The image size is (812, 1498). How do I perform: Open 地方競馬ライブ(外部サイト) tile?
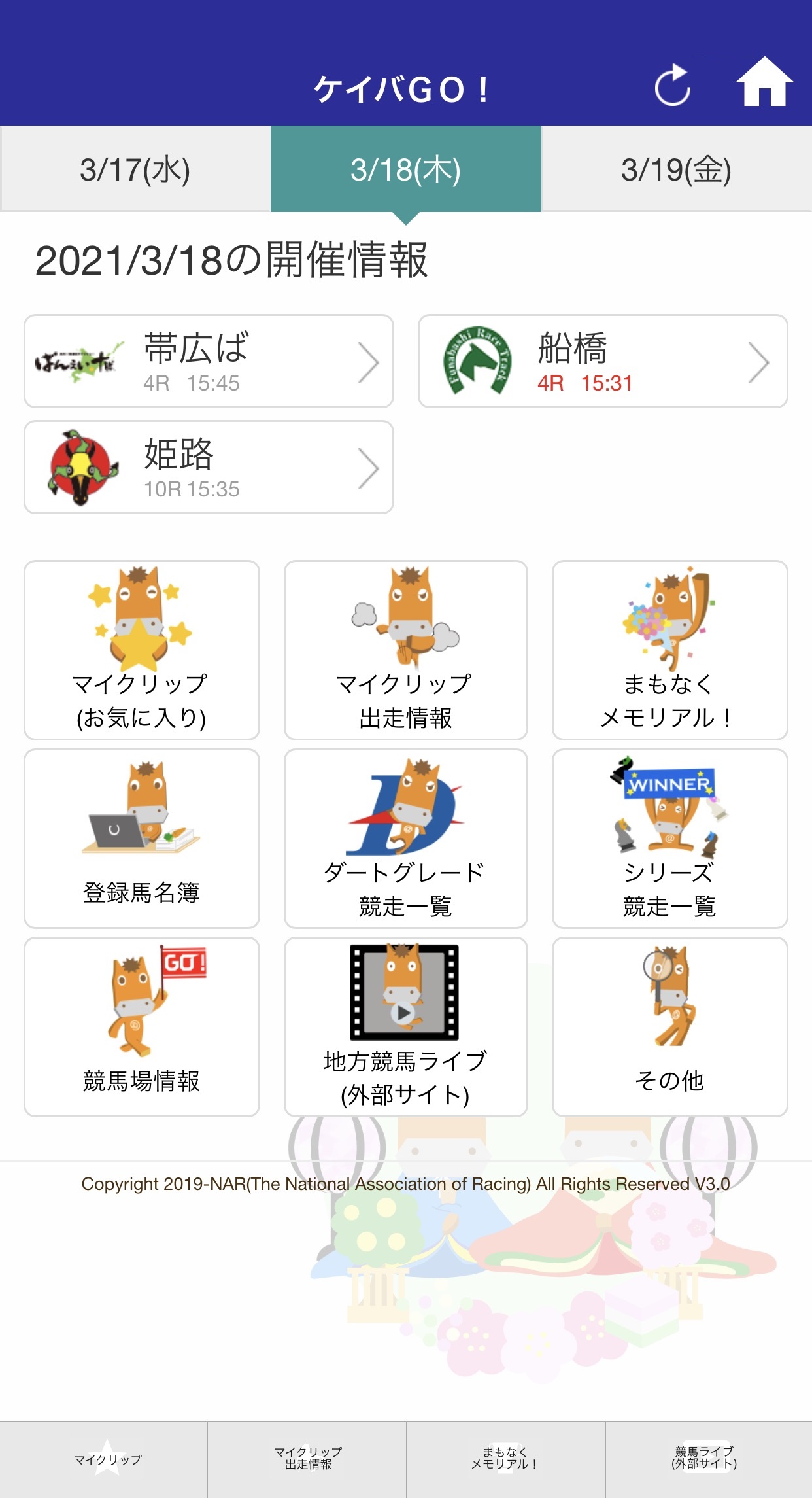(x=405, y=1027)
